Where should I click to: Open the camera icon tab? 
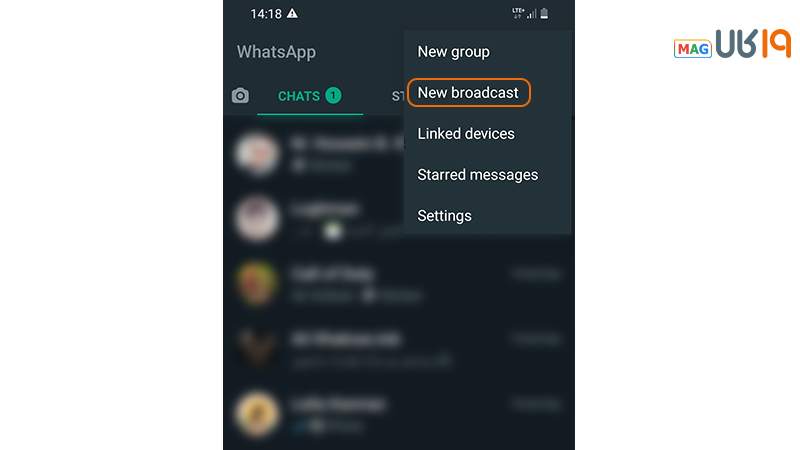(x=240, y=96)
